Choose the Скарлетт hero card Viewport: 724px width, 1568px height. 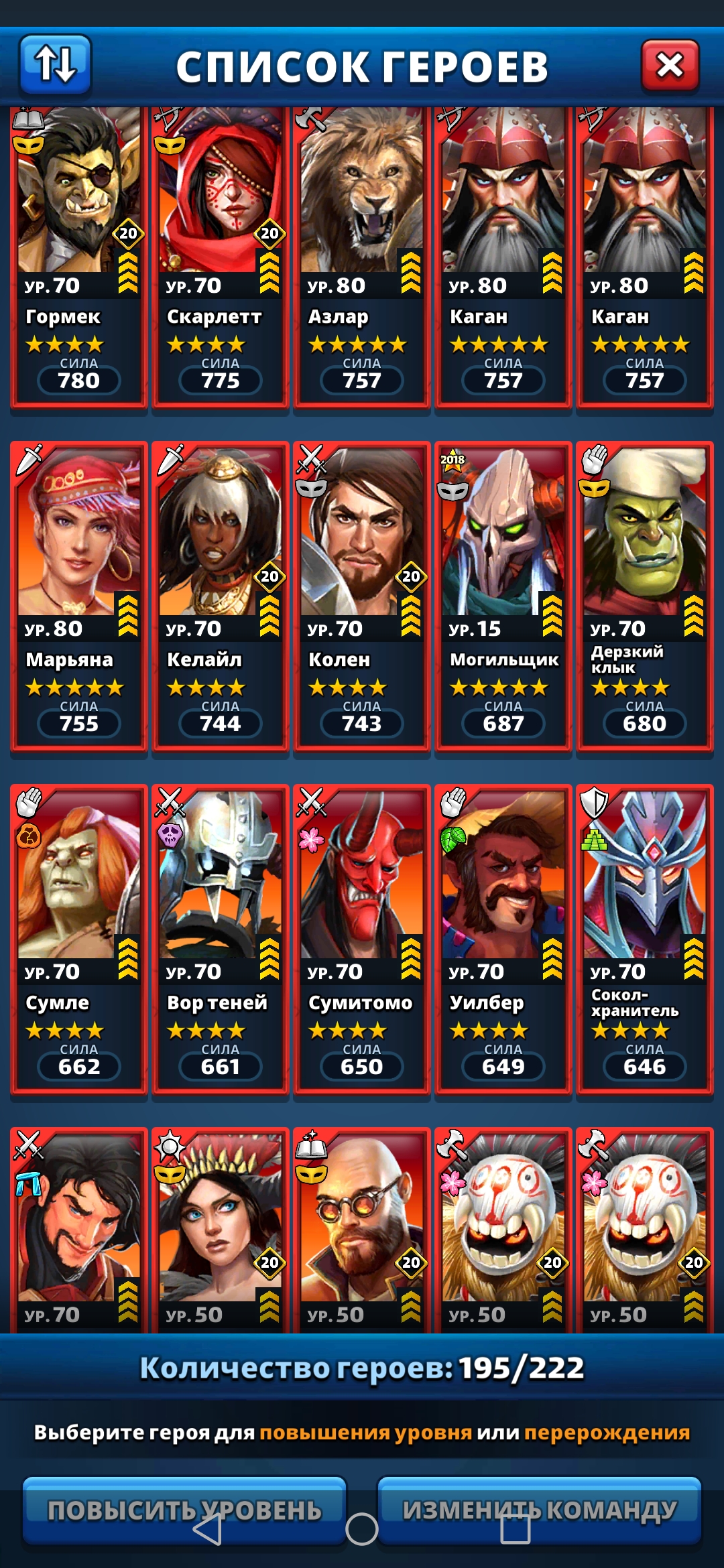coord(221,255)
